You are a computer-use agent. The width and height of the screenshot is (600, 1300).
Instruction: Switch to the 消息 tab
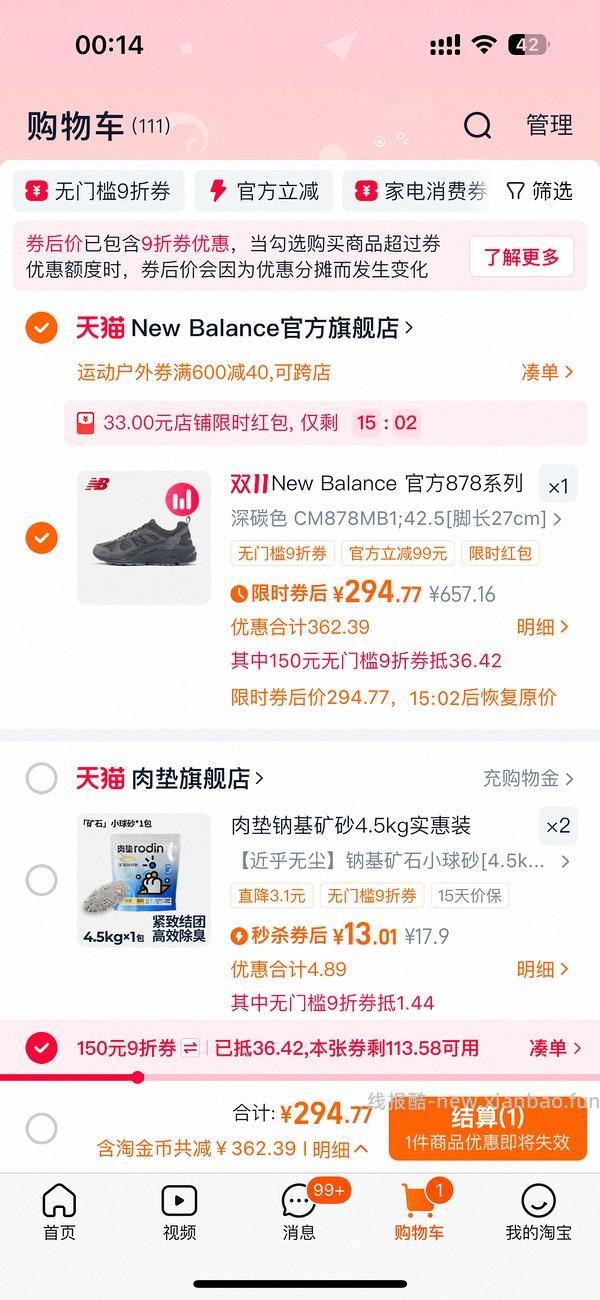[x=299, y=1212]
